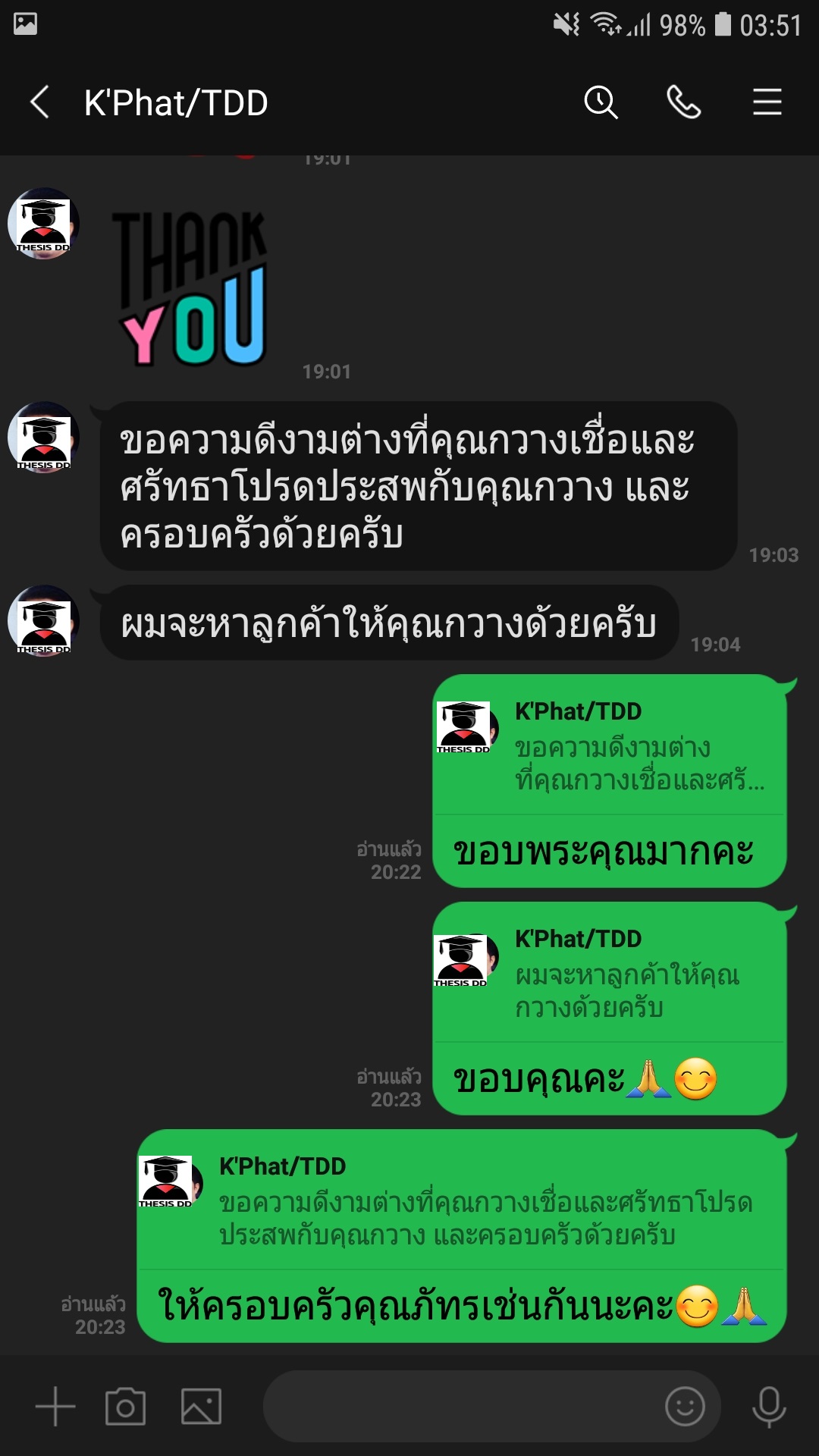Jump to quoted message in ขอบคุณคะ reply
The width and height of the screenshot is (819, 1456).
coord(610,974)
